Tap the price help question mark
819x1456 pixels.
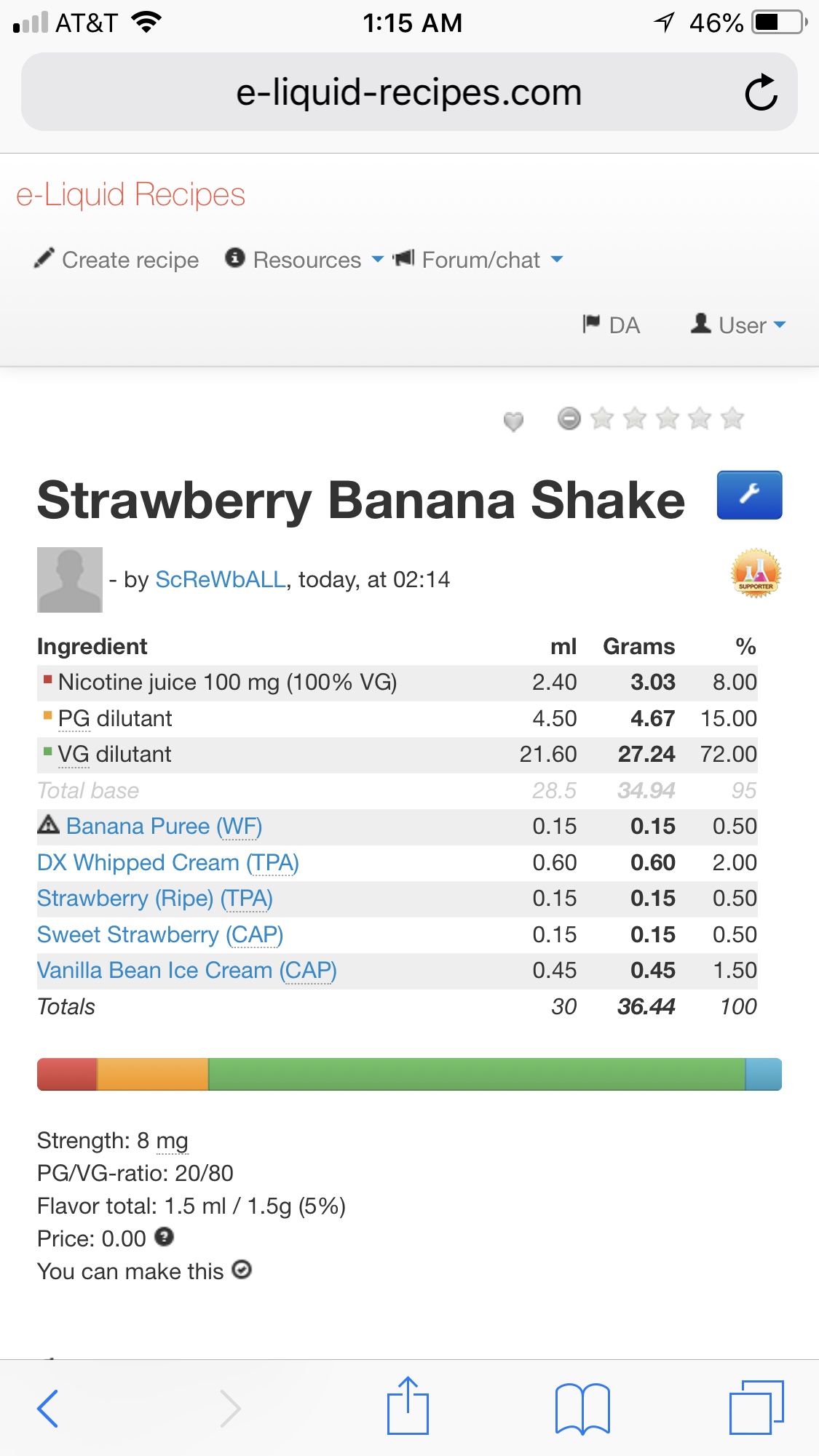[165, 1236]
